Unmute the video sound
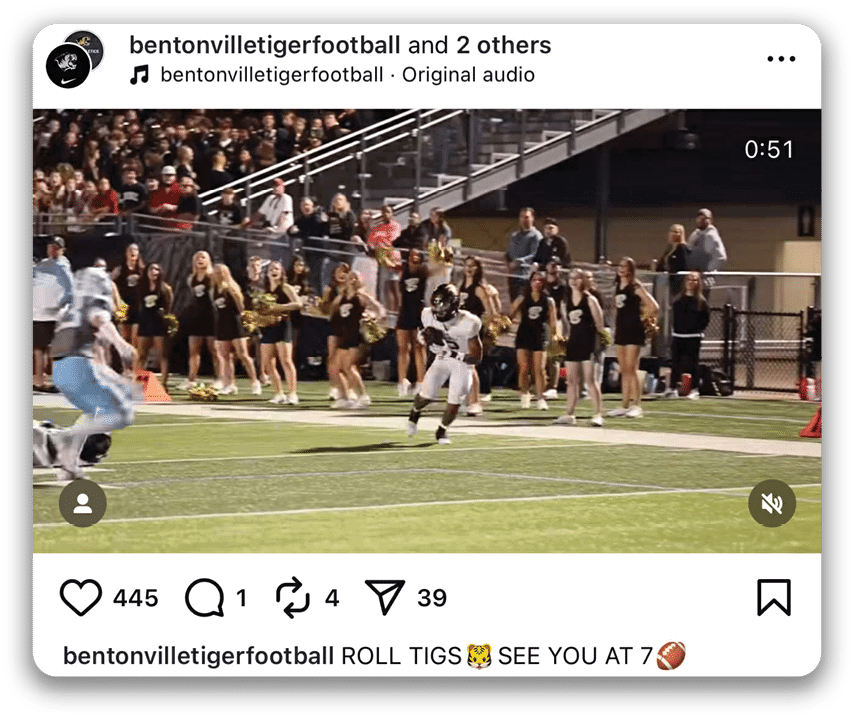 (x=772, y=503)
